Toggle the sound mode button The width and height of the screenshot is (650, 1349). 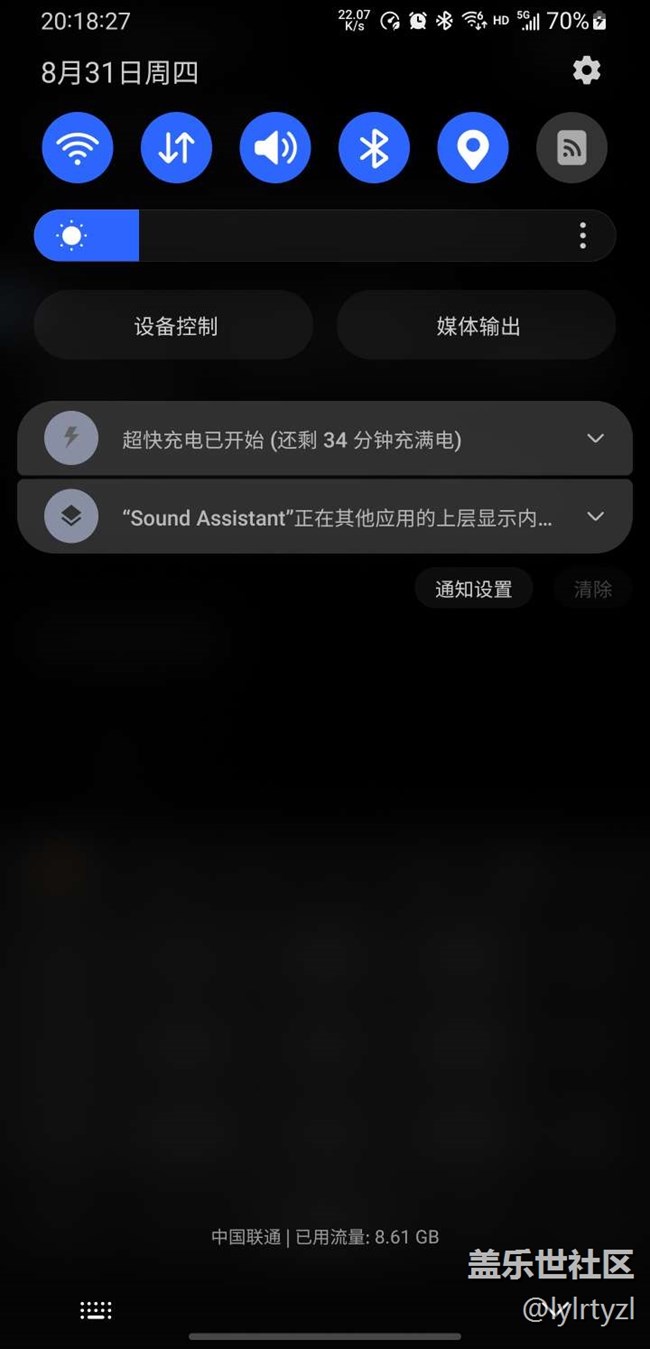click(x=275, y=148)
